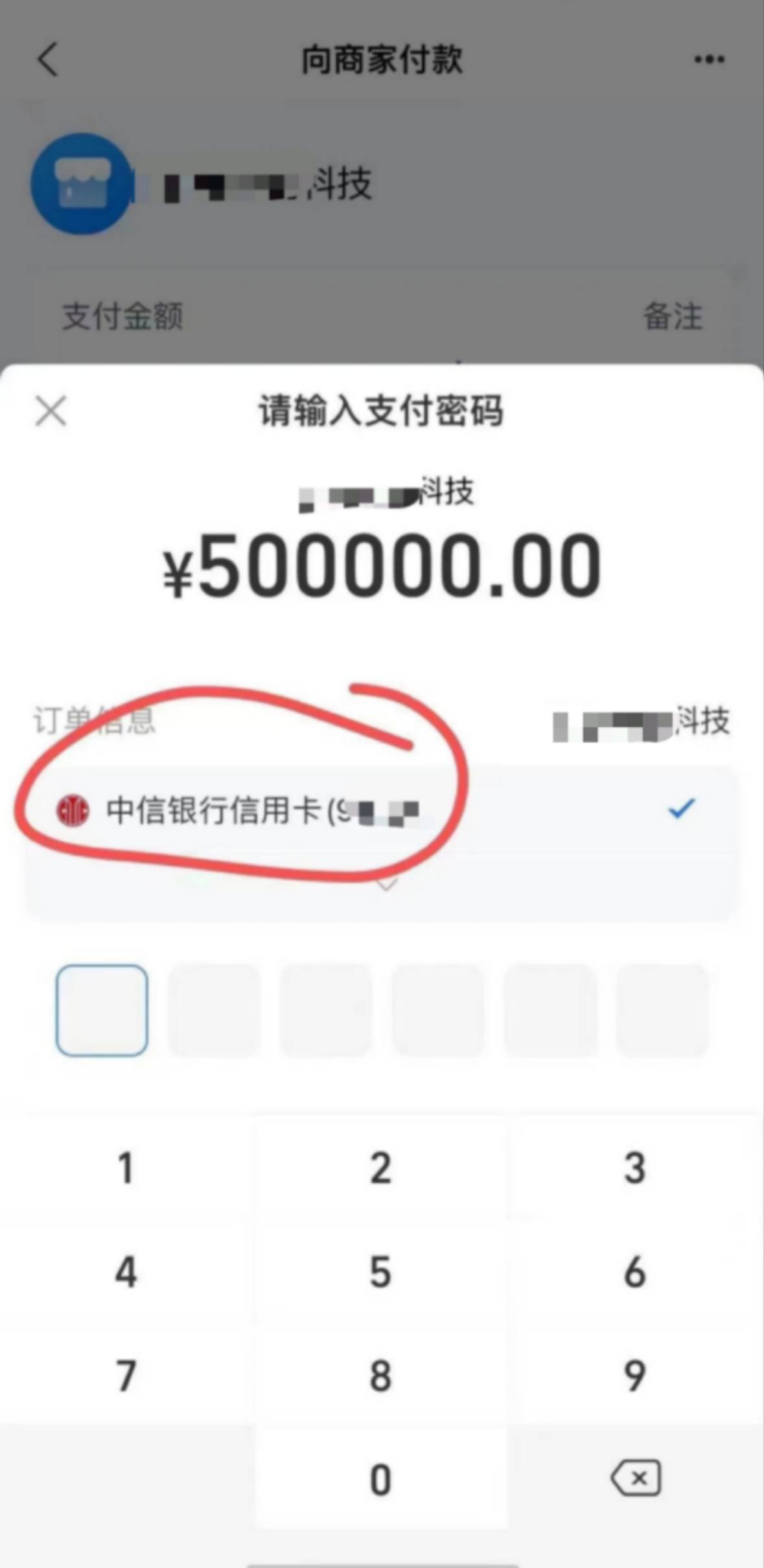Image resolution: width=764 pixels, height=1568 pixels.
Task: Click the ¥500000.00 payment amount
Action: pos(382,569)
